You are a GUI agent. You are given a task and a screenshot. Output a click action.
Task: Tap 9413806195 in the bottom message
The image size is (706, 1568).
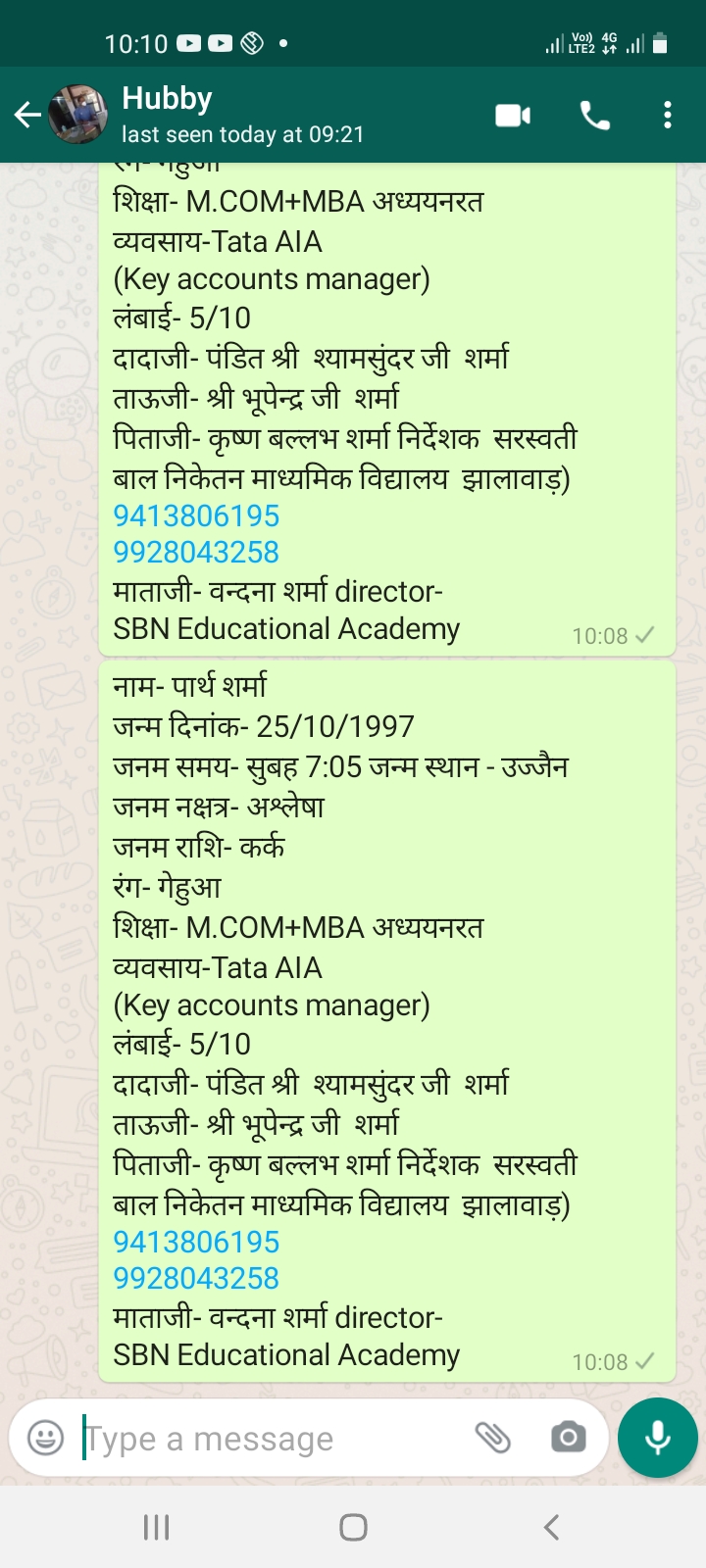coord(196,1242)
